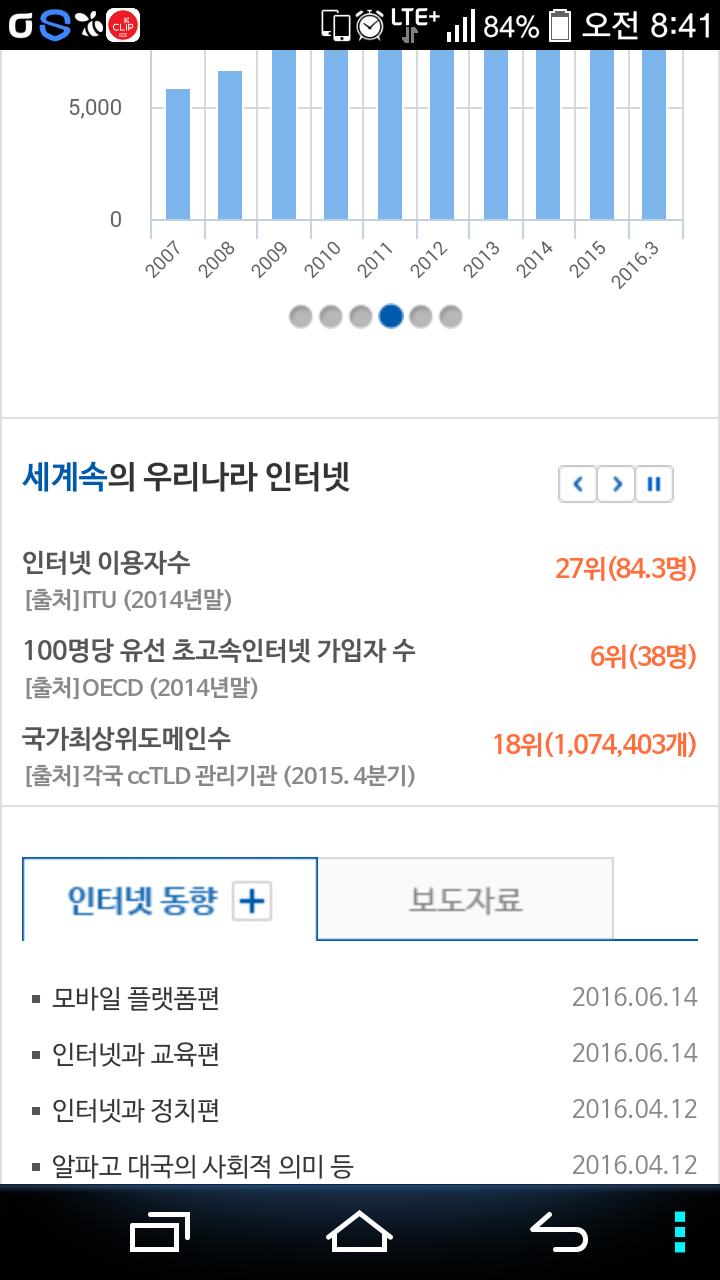The image size is (720, 1280).
Task: Return to the home screen
Action: tap(360, 1232)
